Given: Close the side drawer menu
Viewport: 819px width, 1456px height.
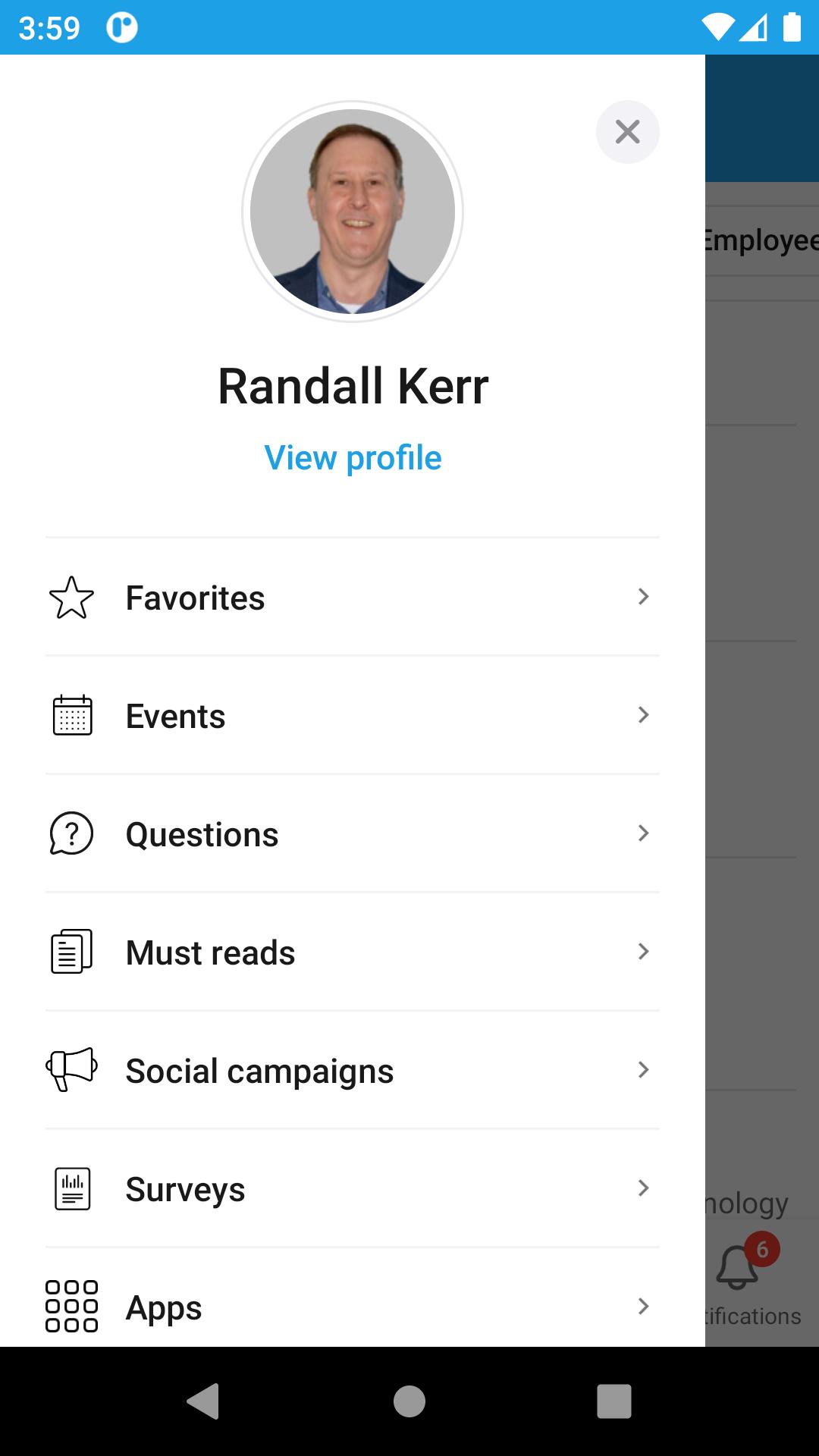Looking at the screenshot, I should [627, 132].
